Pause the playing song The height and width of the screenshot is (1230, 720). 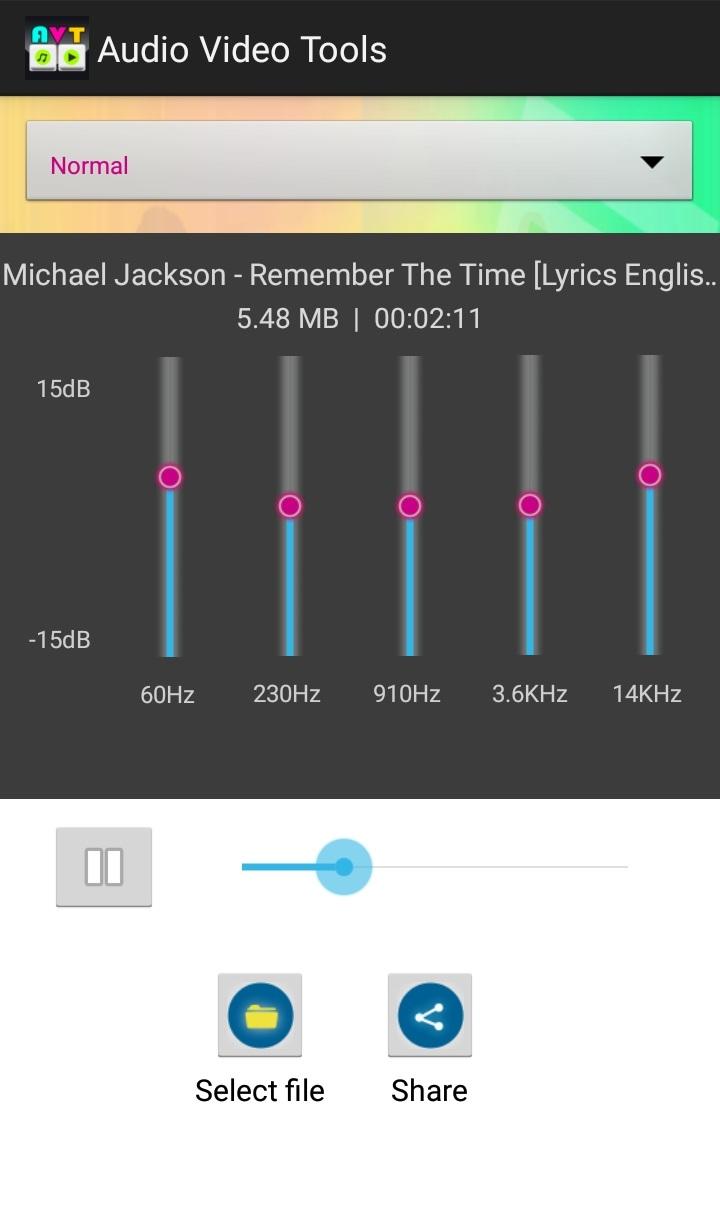tap(104, 867)
